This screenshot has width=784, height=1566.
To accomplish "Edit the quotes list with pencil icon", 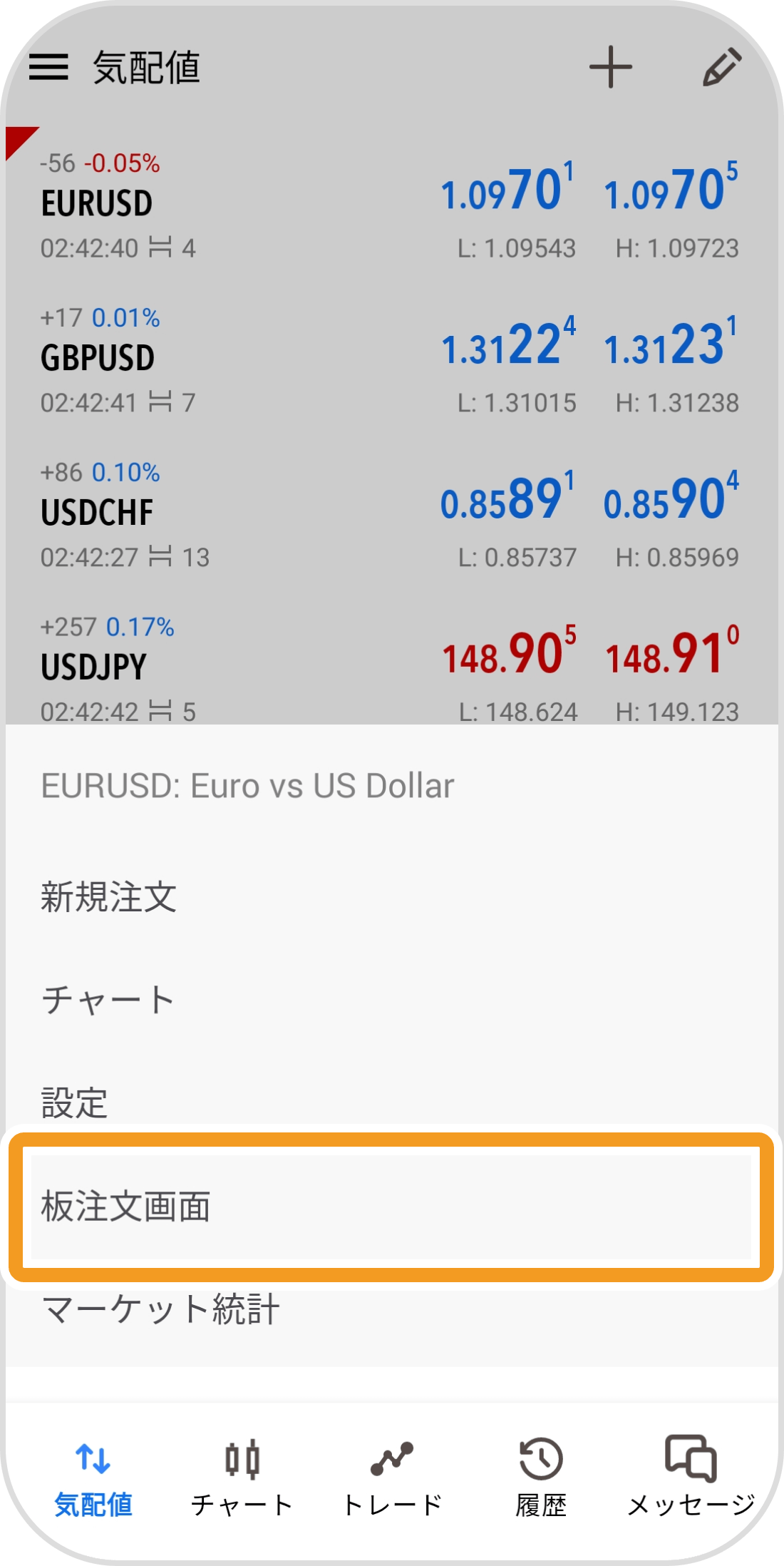I will (x=722, y=68).
